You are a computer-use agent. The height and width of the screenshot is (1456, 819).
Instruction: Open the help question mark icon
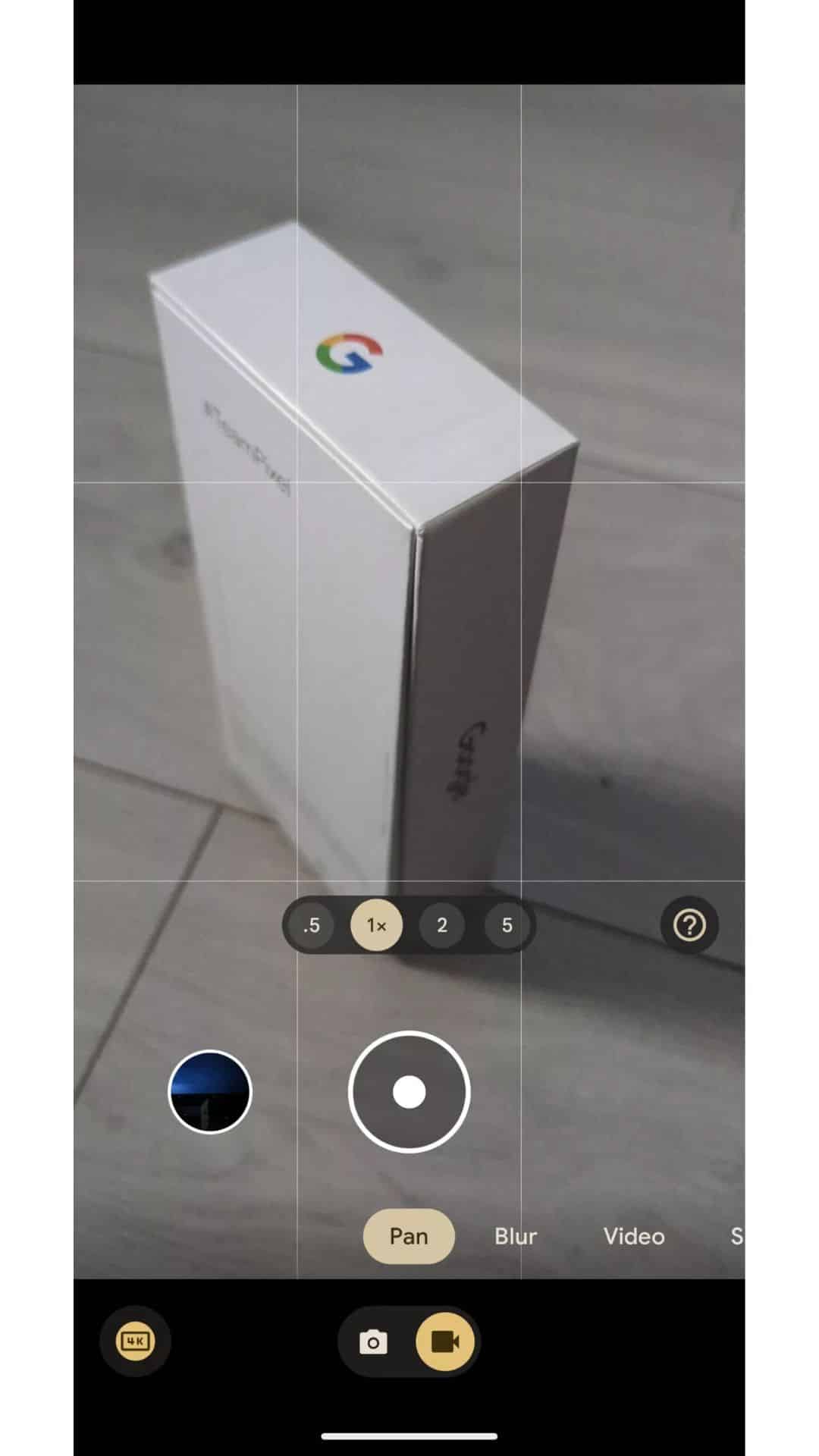pos(689,925)
